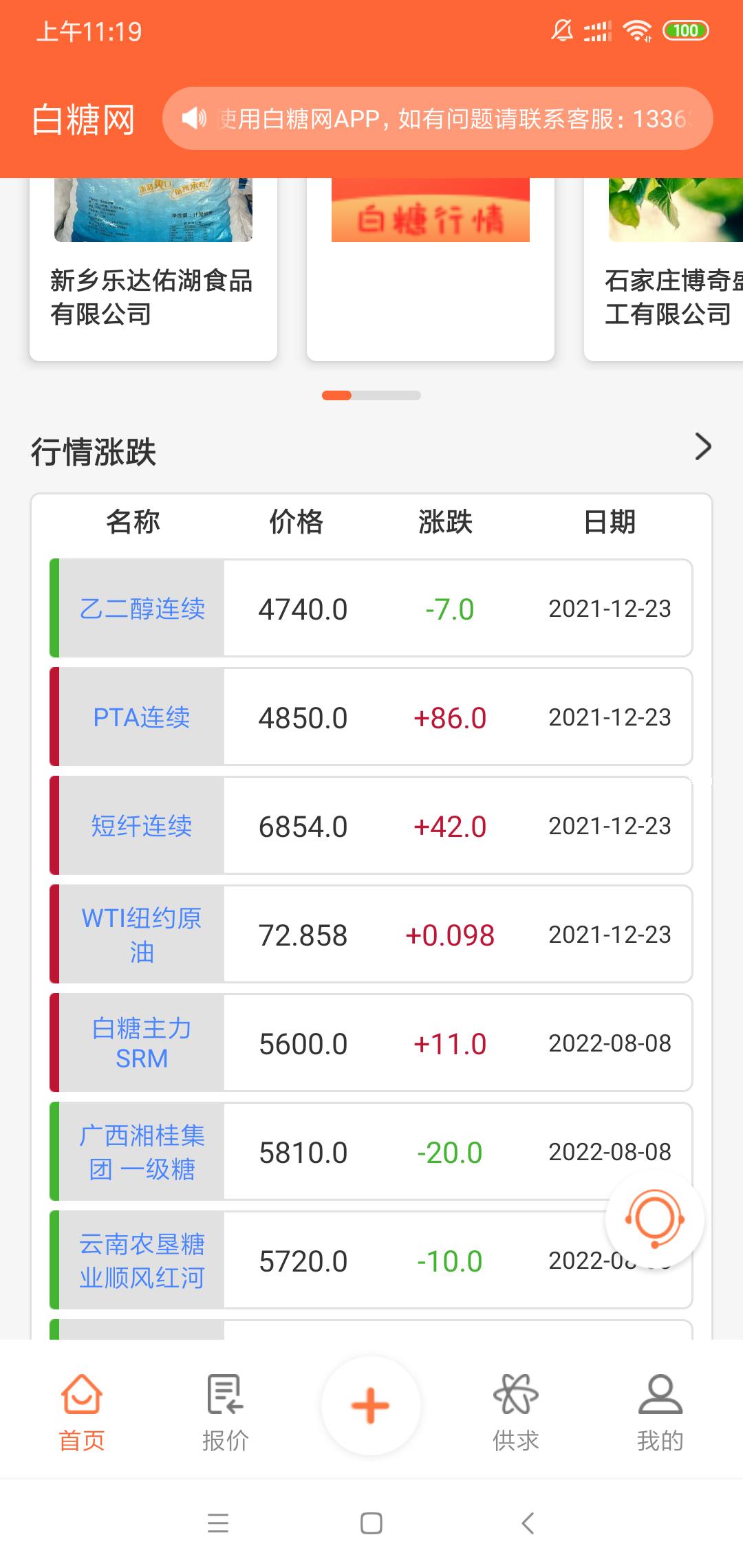The width and height of the screenshot is (743, 1568).
Task: Open the PTA连续 price row
Action: click(x=371, y=717)
